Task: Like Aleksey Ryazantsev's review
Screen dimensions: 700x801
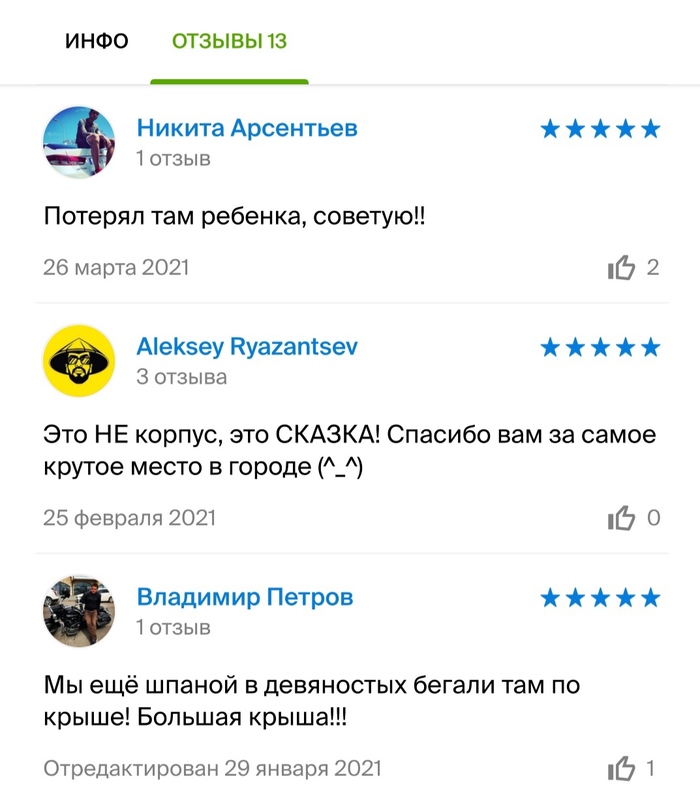Action: tap(622, 518)
